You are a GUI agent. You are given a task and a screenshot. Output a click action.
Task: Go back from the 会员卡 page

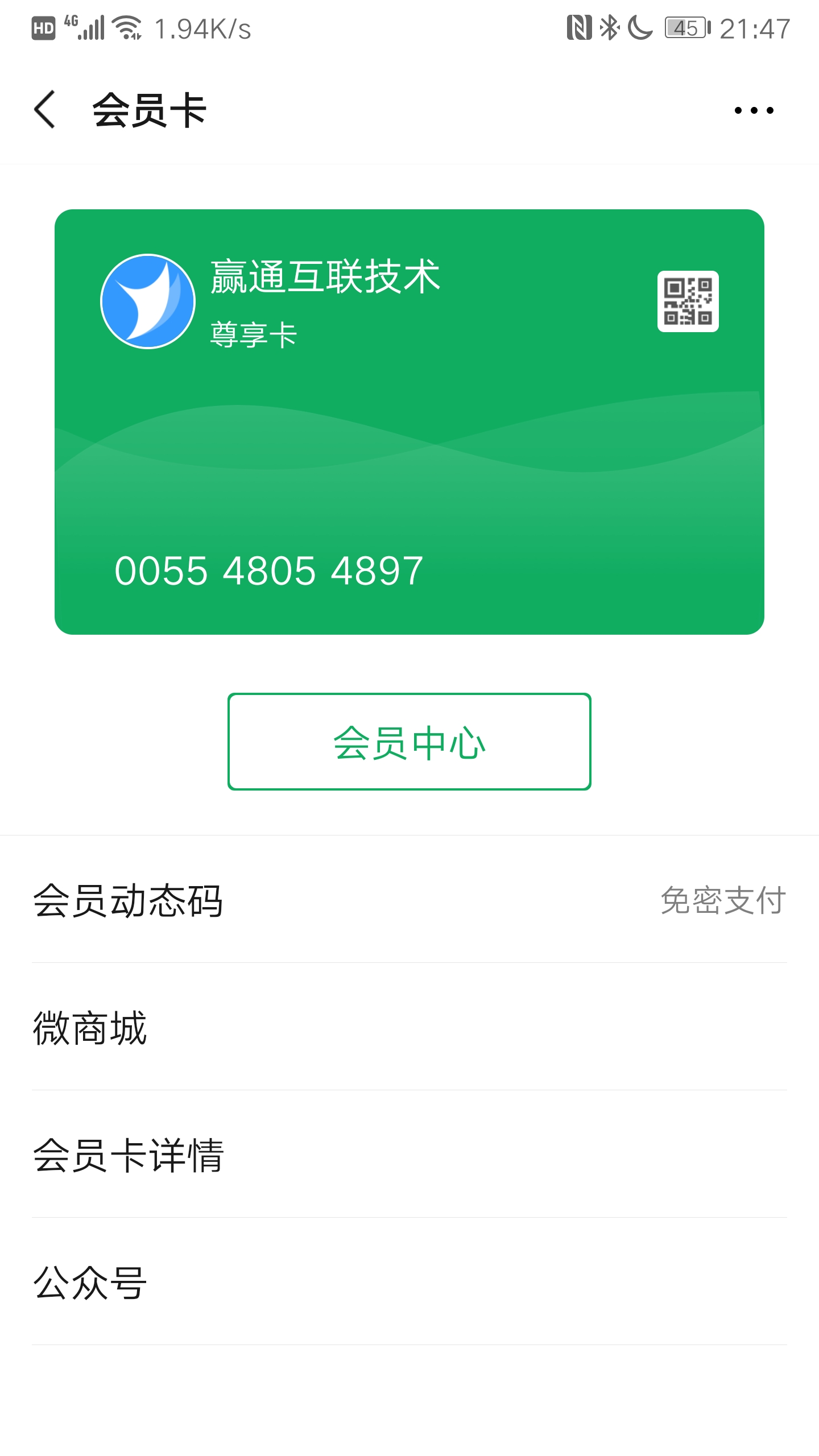coord(45,109)
